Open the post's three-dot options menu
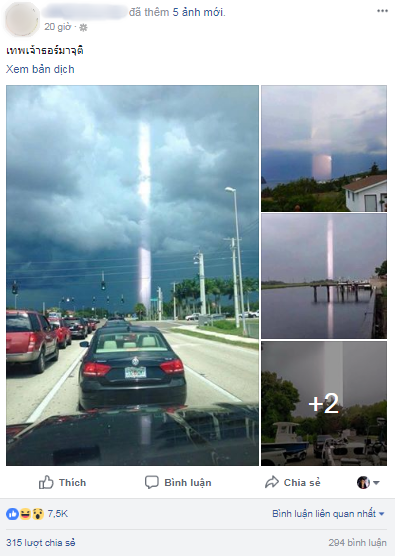 coord(382,11)
